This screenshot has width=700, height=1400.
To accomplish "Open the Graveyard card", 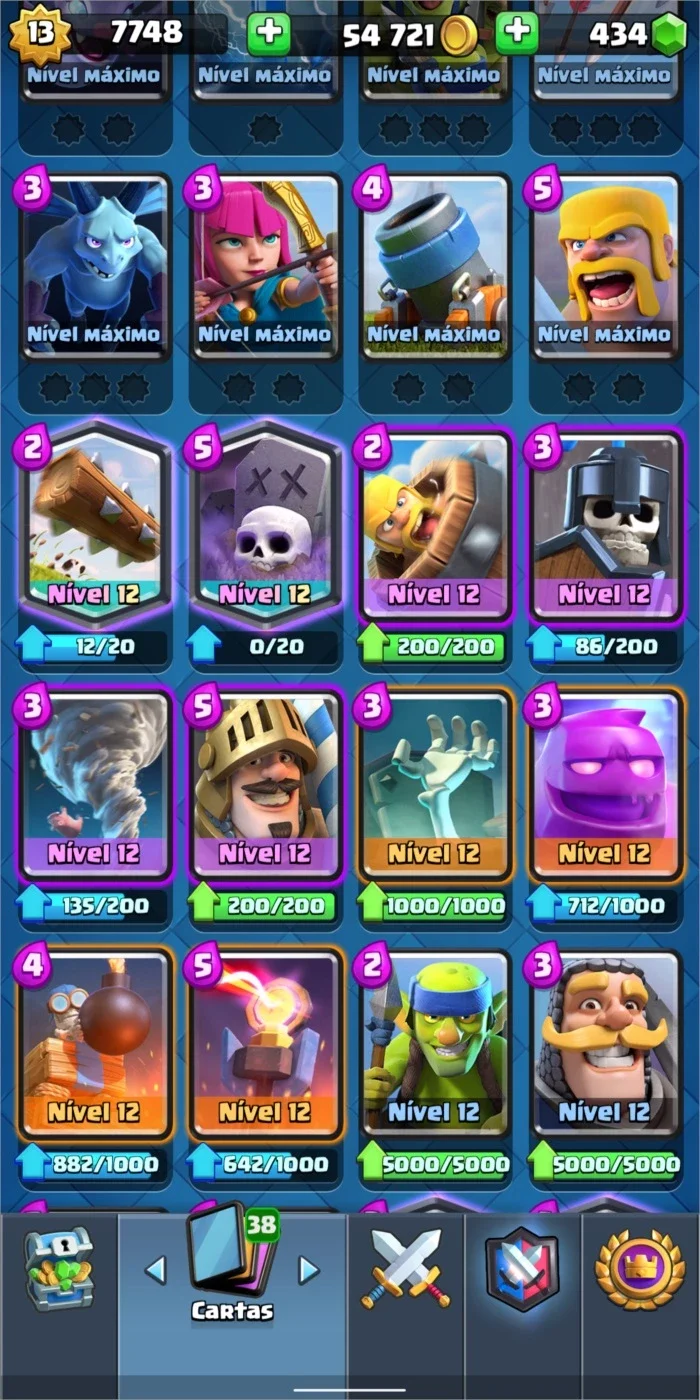I will click(265, 527).
